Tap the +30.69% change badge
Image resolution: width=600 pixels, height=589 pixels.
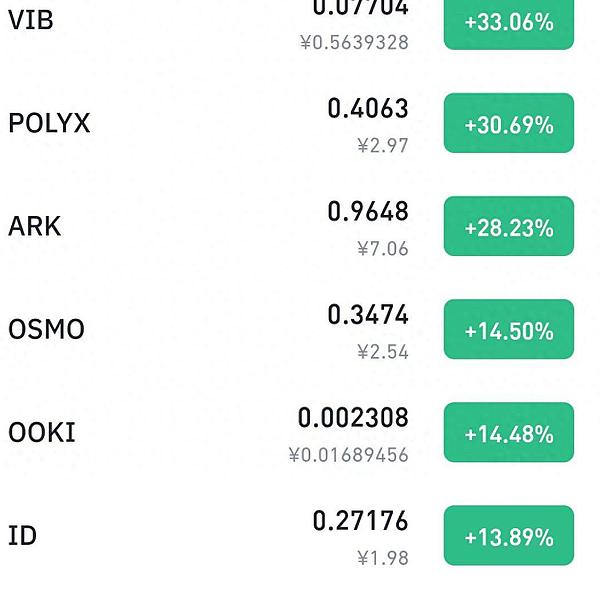point(508,124)
